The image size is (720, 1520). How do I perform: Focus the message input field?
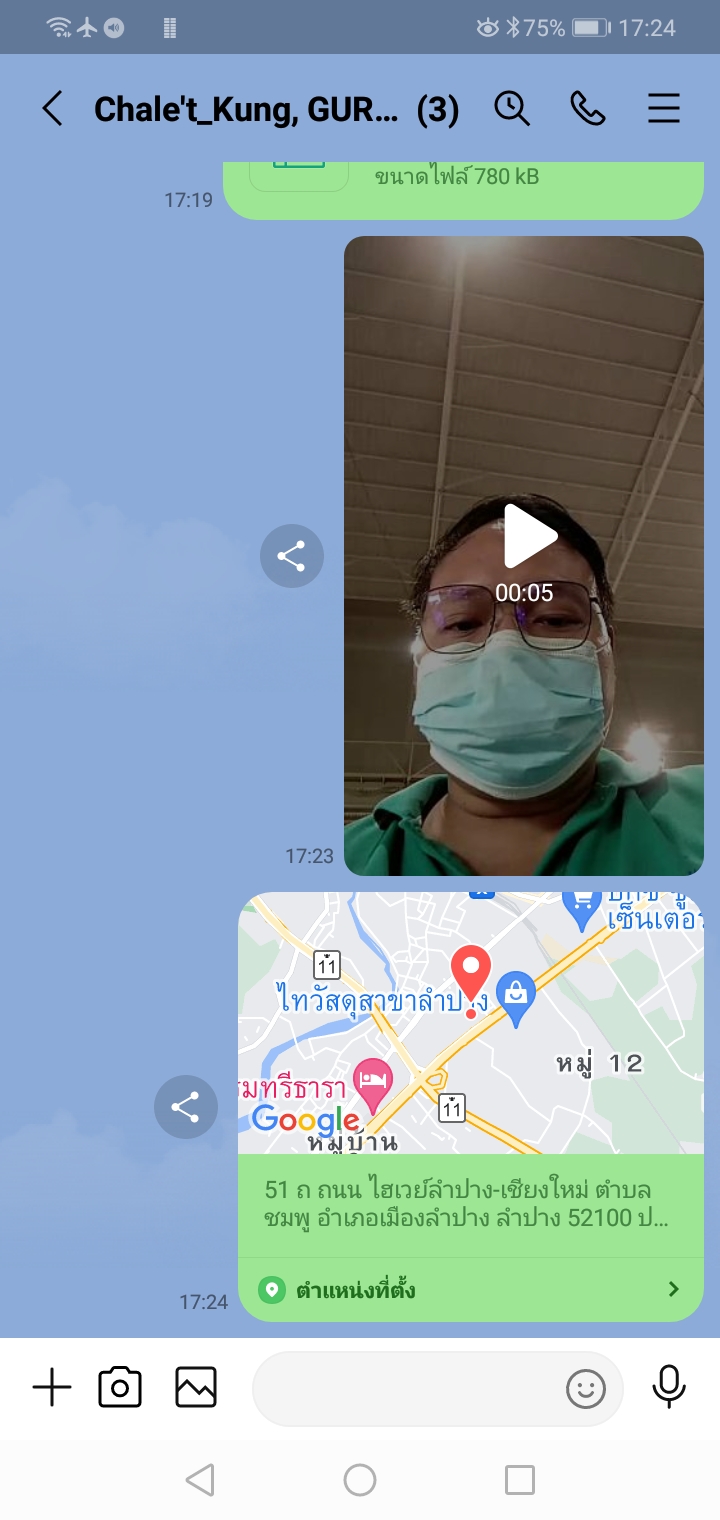[x=405, y=1388]
